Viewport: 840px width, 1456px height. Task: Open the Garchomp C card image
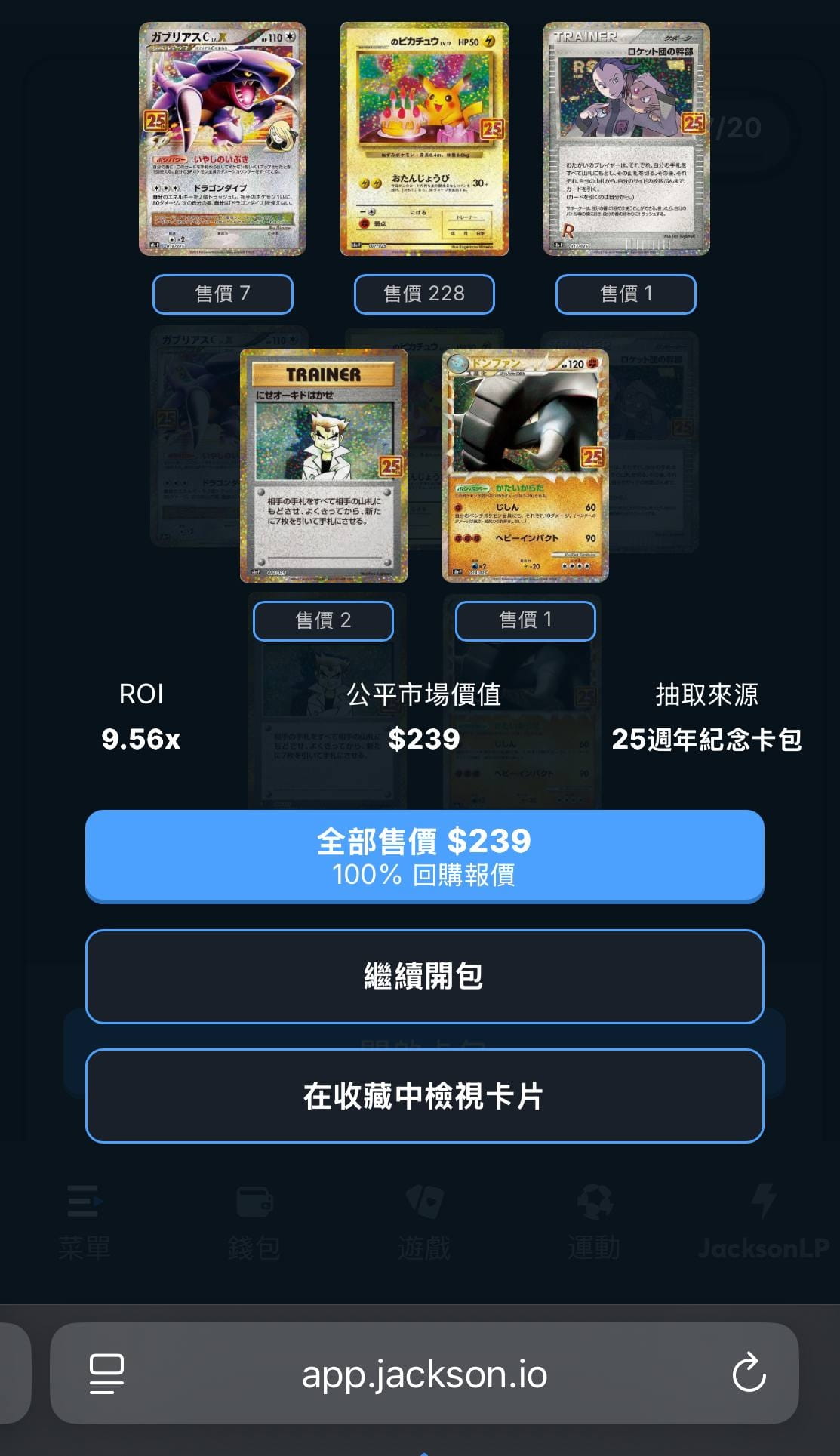coord(223,139)
